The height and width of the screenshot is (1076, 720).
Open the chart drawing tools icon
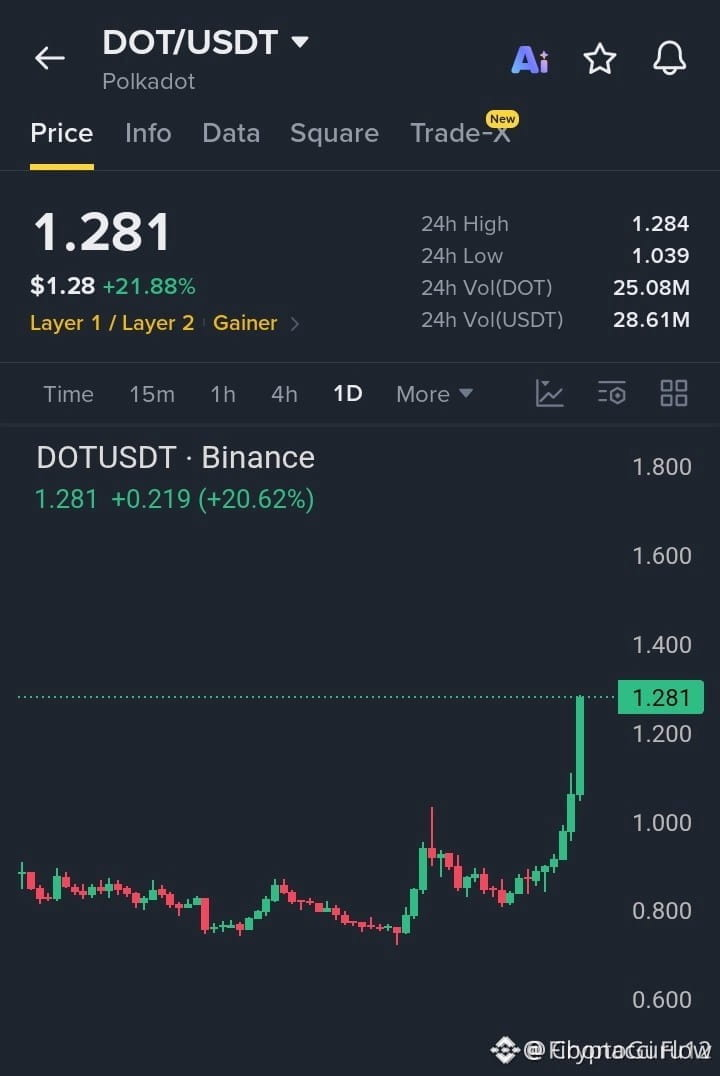coord(549,393)
